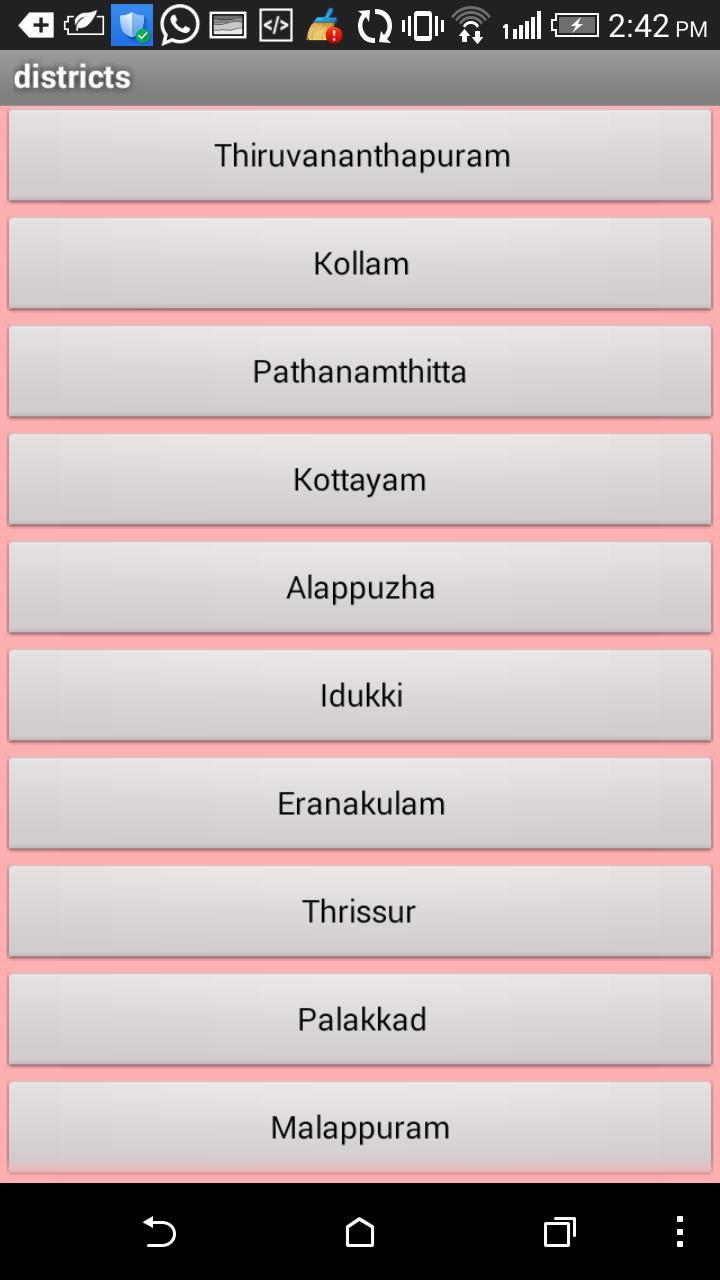Tap the back navigation button

click(x=160, y=1234)
